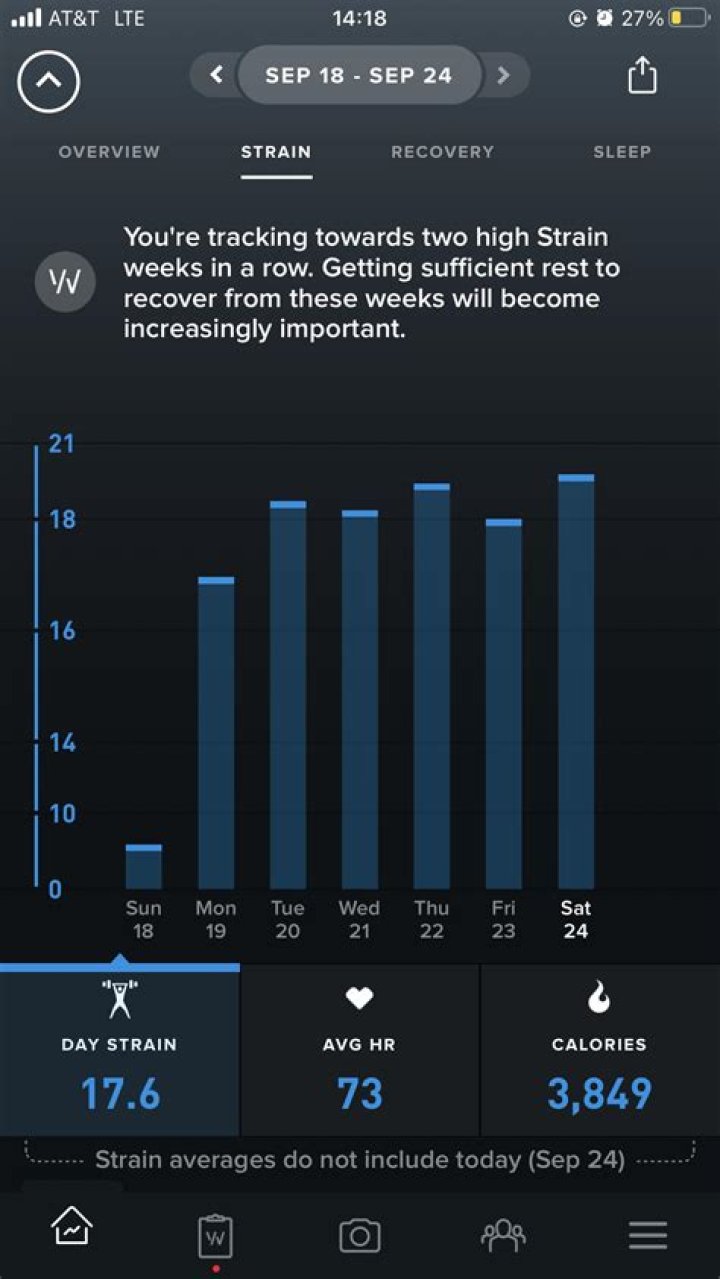Viewport: 720px width, 1279px height.
Task: Select the Sun 18 strain bar
Action: tap(143, 868)
